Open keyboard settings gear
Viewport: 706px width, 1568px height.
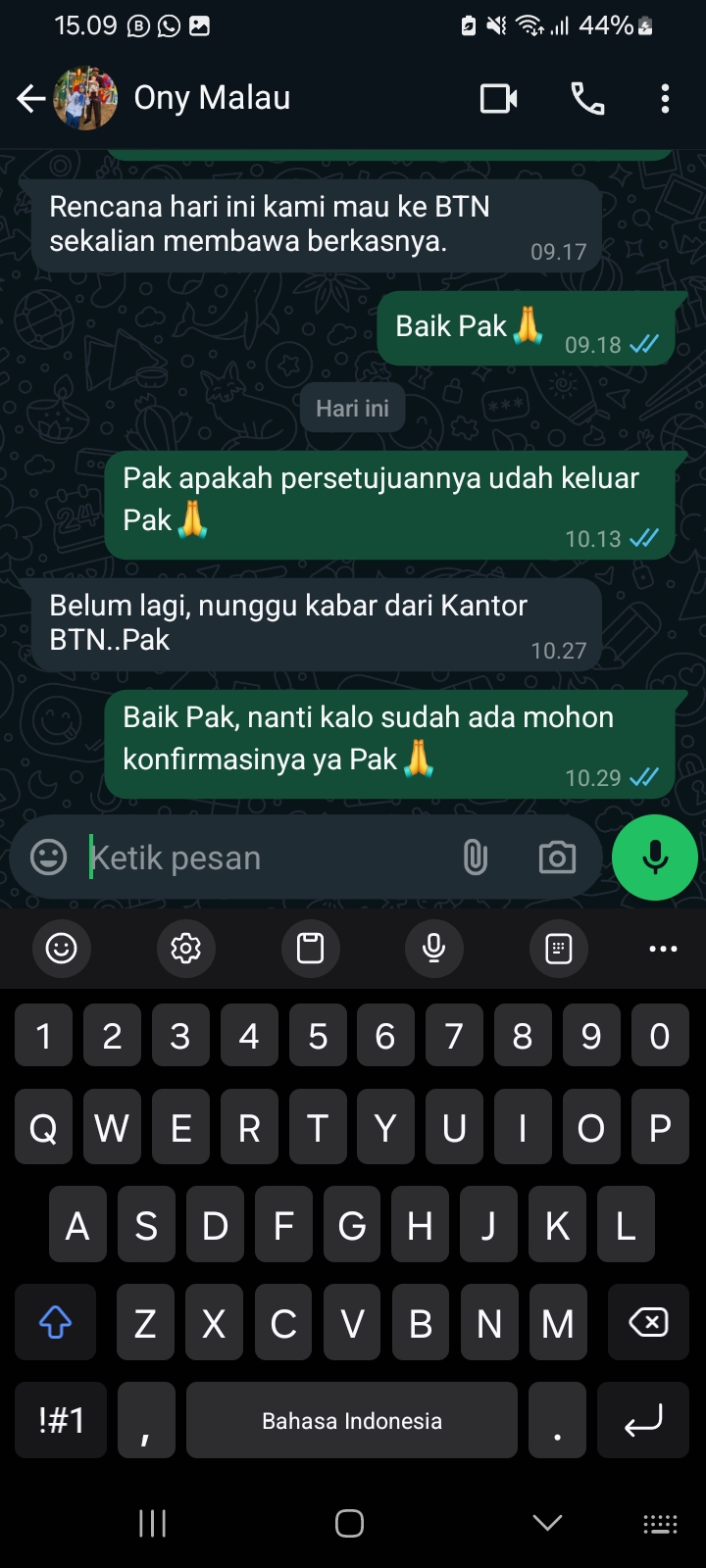pyautogui.click(x=185, y=948)
